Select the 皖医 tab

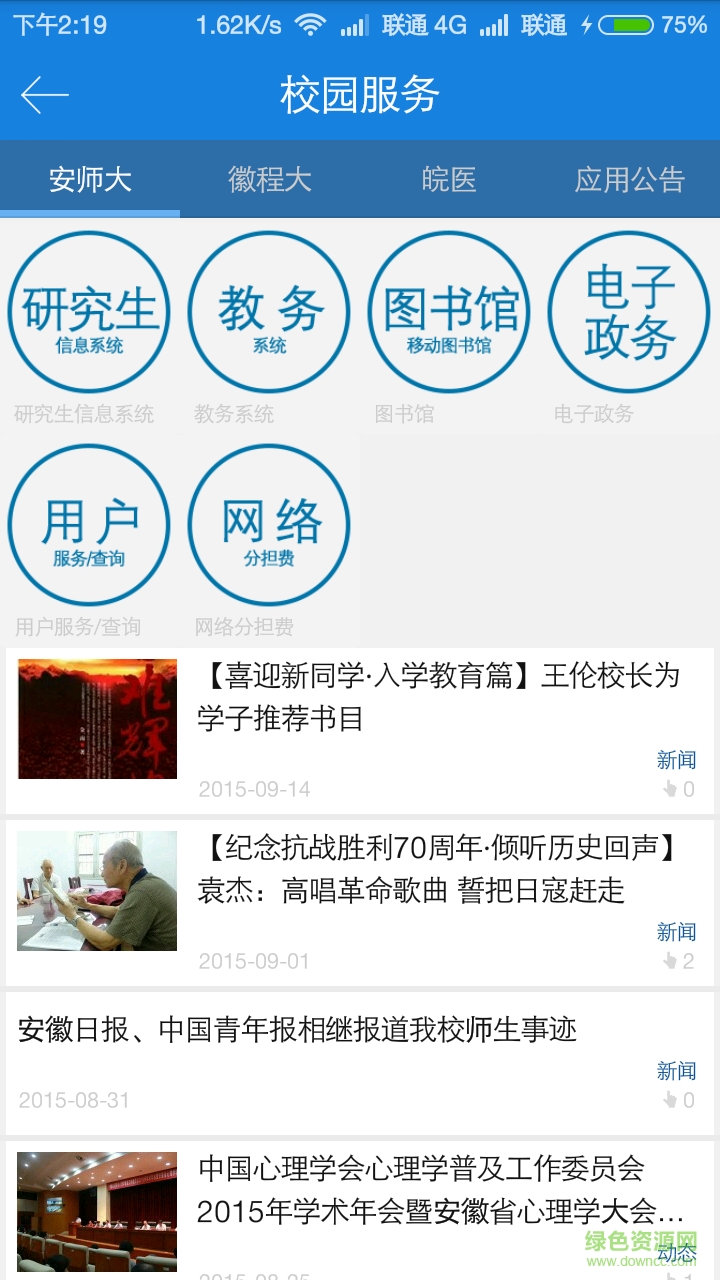[x=450, y=180]
